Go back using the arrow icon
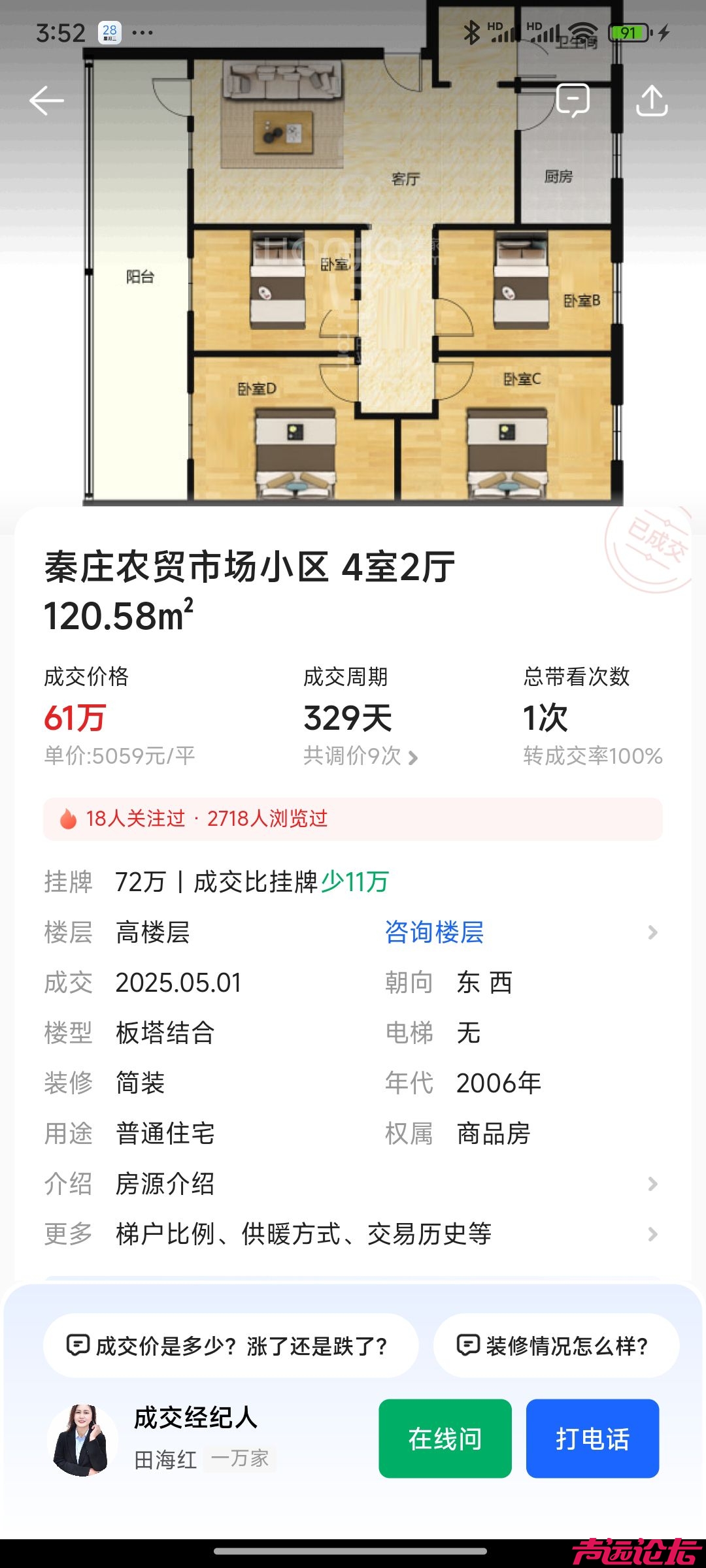The width and height of the screenshot is (706, 1568). (x=46, y=101)
